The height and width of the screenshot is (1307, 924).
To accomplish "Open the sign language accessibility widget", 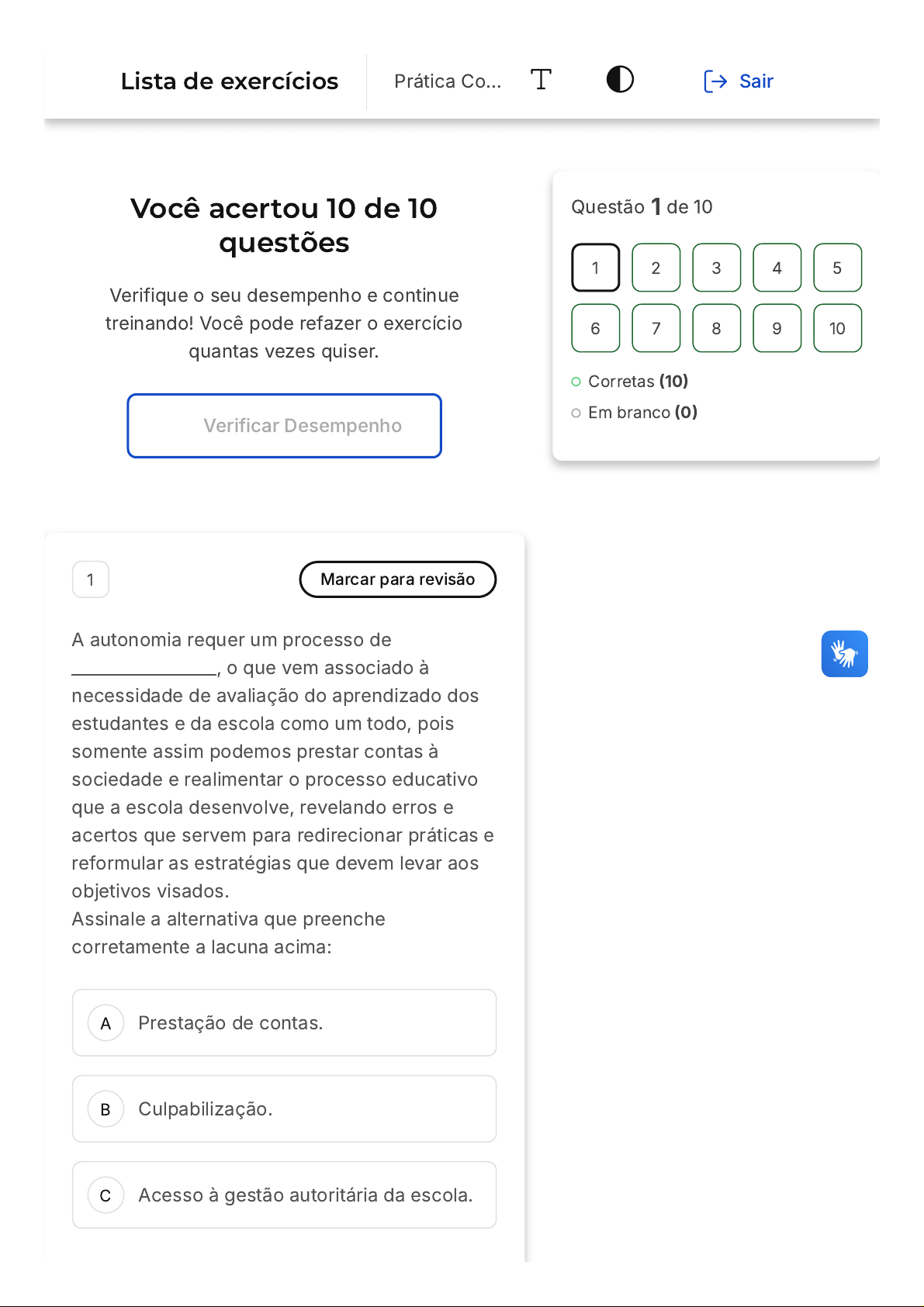I will [x=844, y=654].
